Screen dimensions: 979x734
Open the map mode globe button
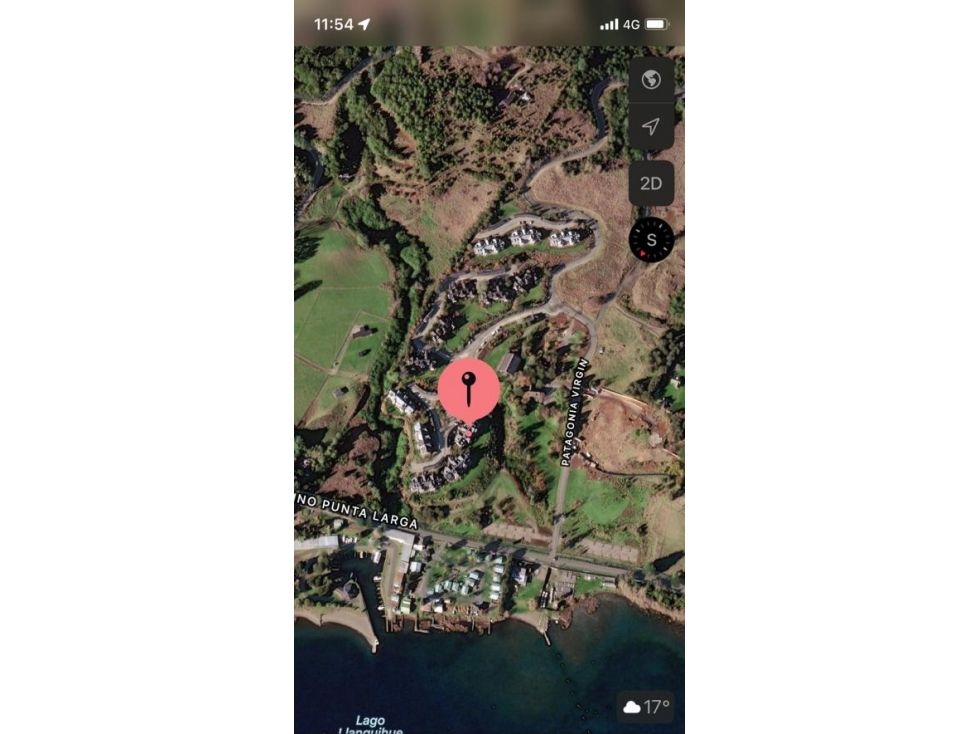(x=651, y=80)
